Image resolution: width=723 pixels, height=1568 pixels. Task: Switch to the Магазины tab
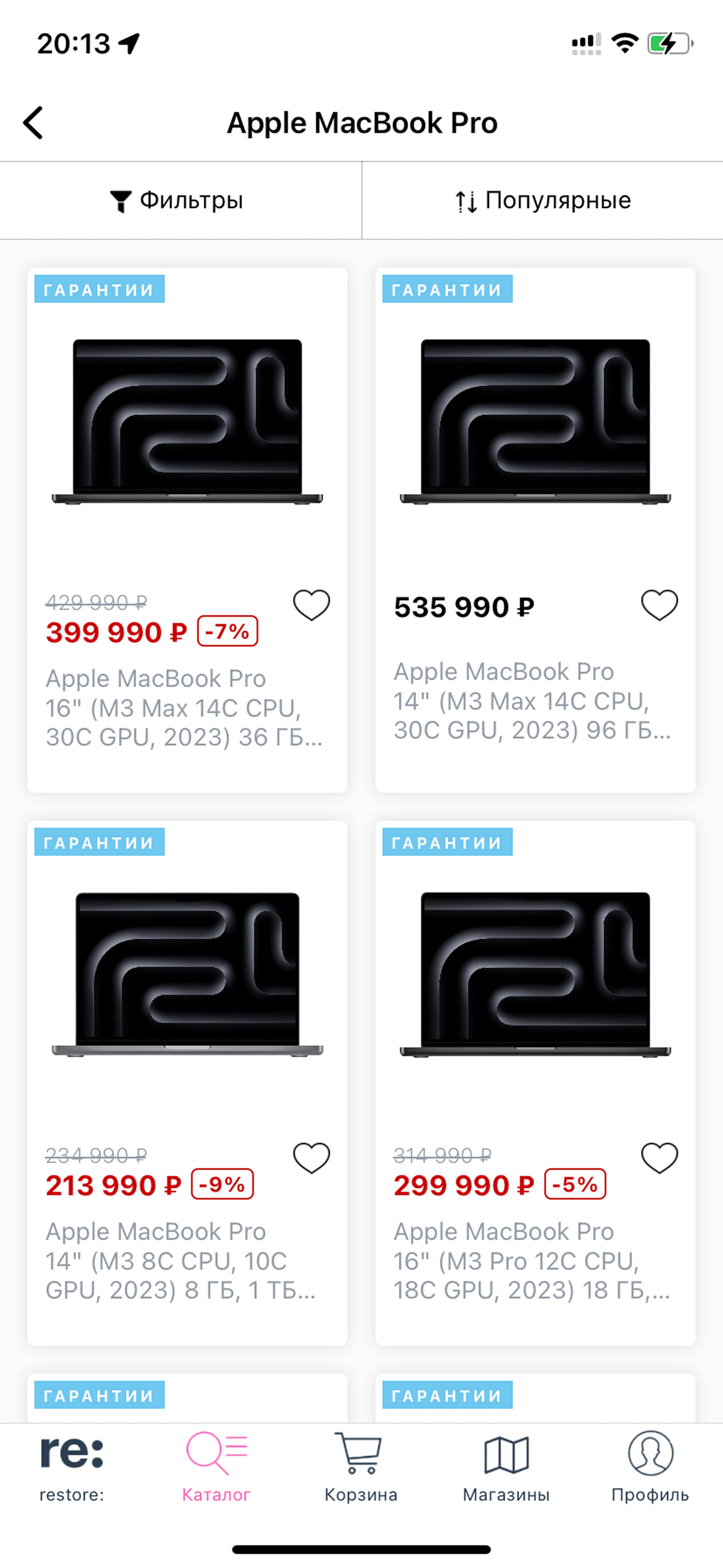[506, 1467]
